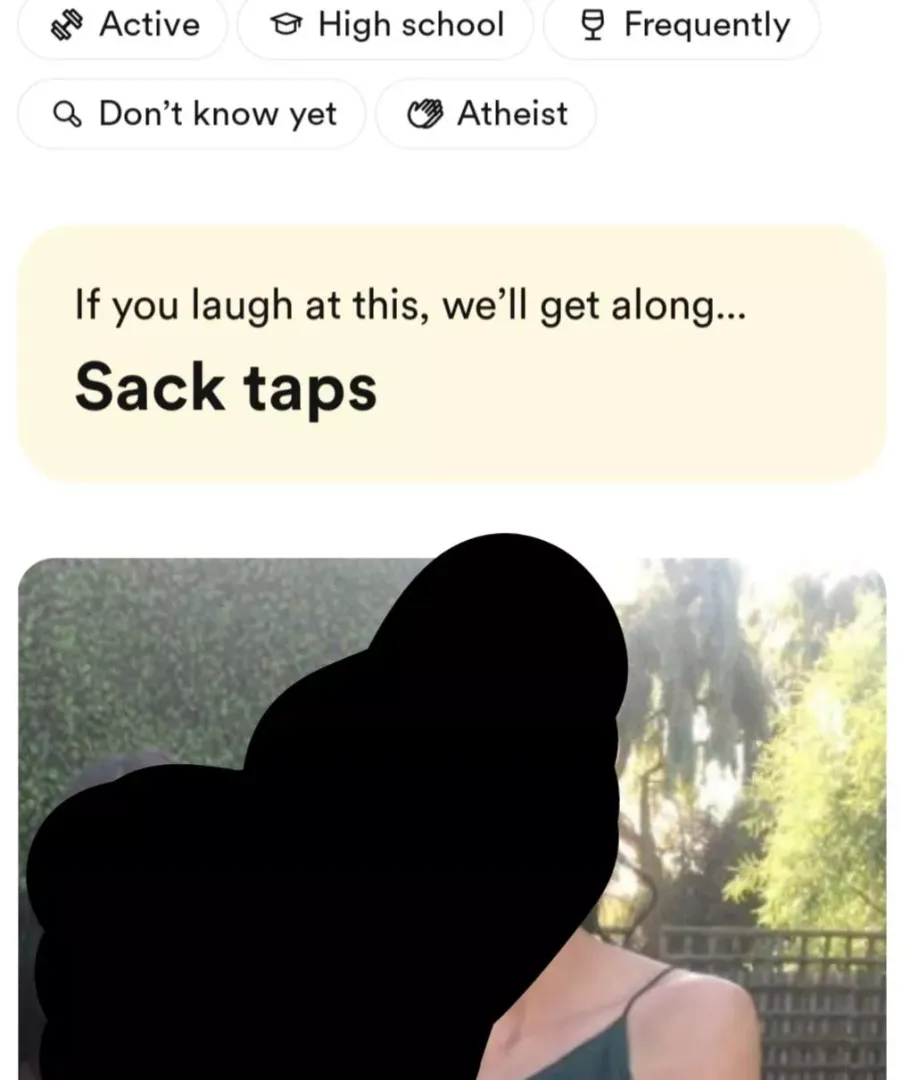The height and width of the screenshot is (1080, 910).
Task: Select the bolded Sack taps answer text
Action: click(x=226, y=387)
